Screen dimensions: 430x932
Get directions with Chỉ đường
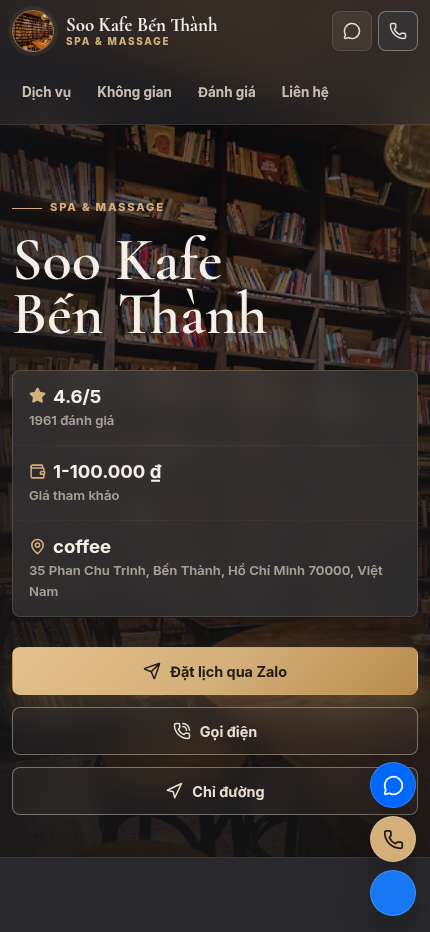click(215, 791)
